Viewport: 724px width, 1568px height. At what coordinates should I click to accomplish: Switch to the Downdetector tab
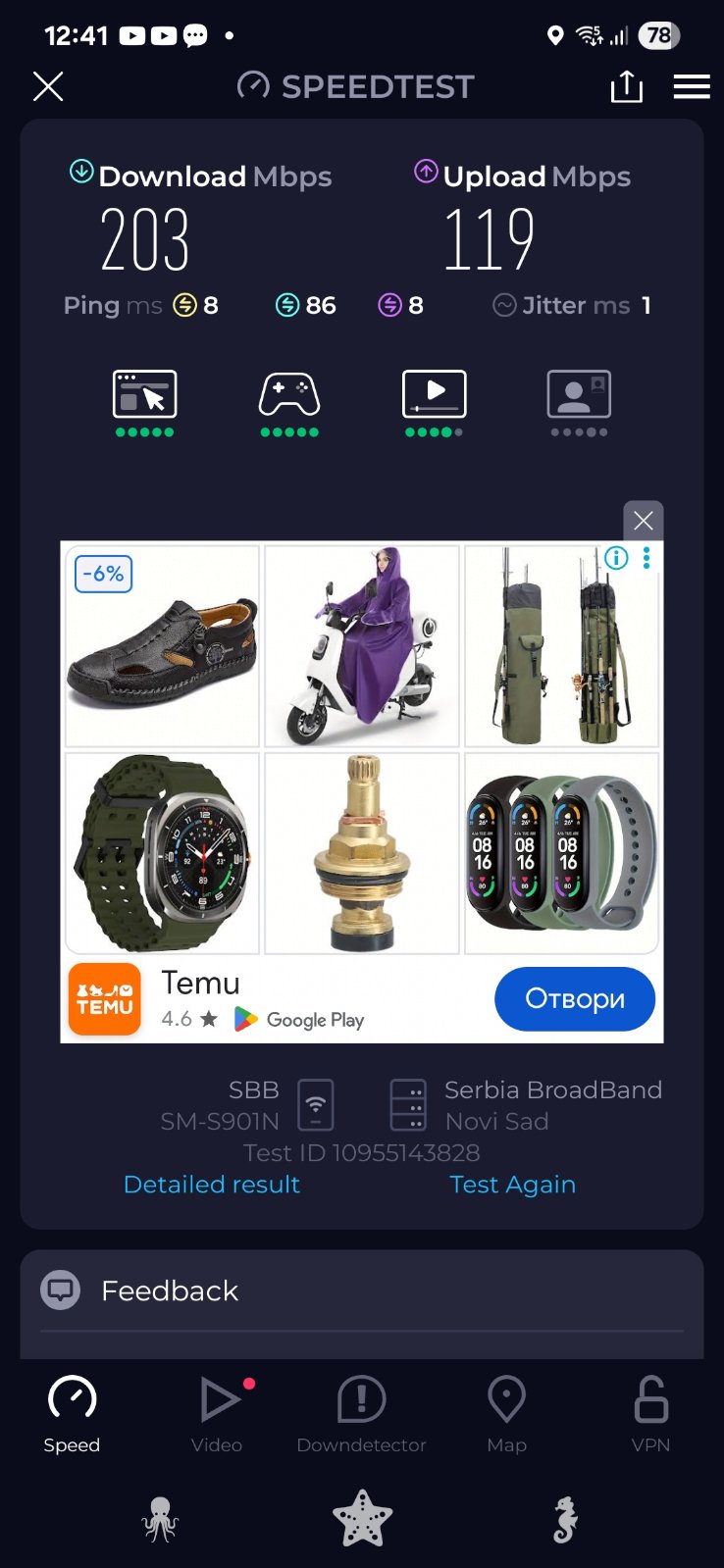[361, 1413]
